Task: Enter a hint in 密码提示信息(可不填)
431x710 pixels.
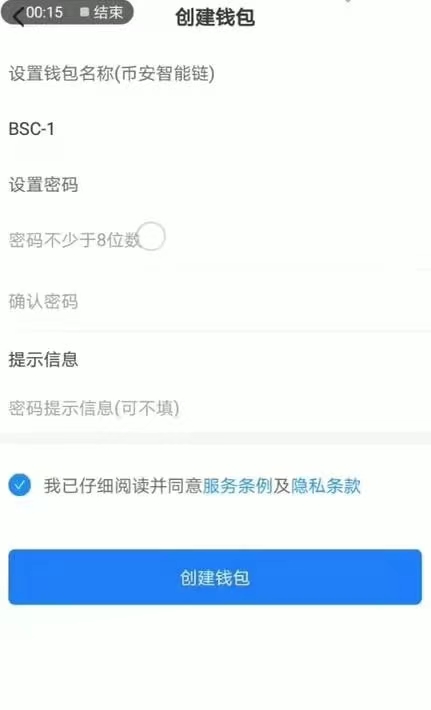Action: pyautogui.click(x=216, y=408)
